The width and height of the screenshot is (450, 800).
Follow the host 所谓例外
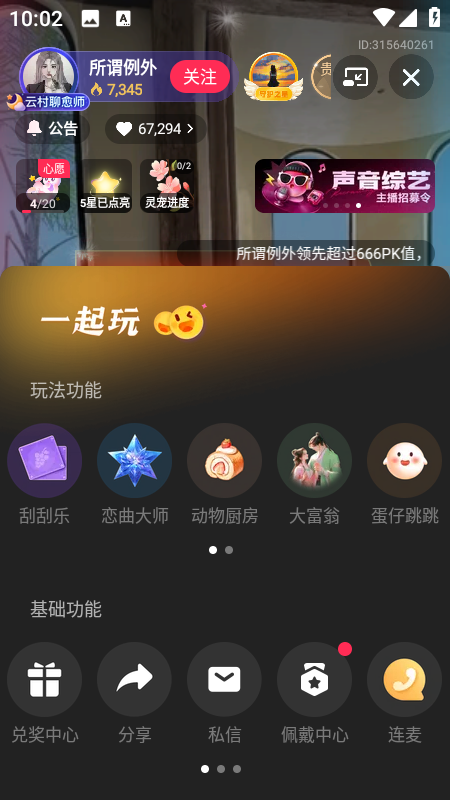coord(200,77)
